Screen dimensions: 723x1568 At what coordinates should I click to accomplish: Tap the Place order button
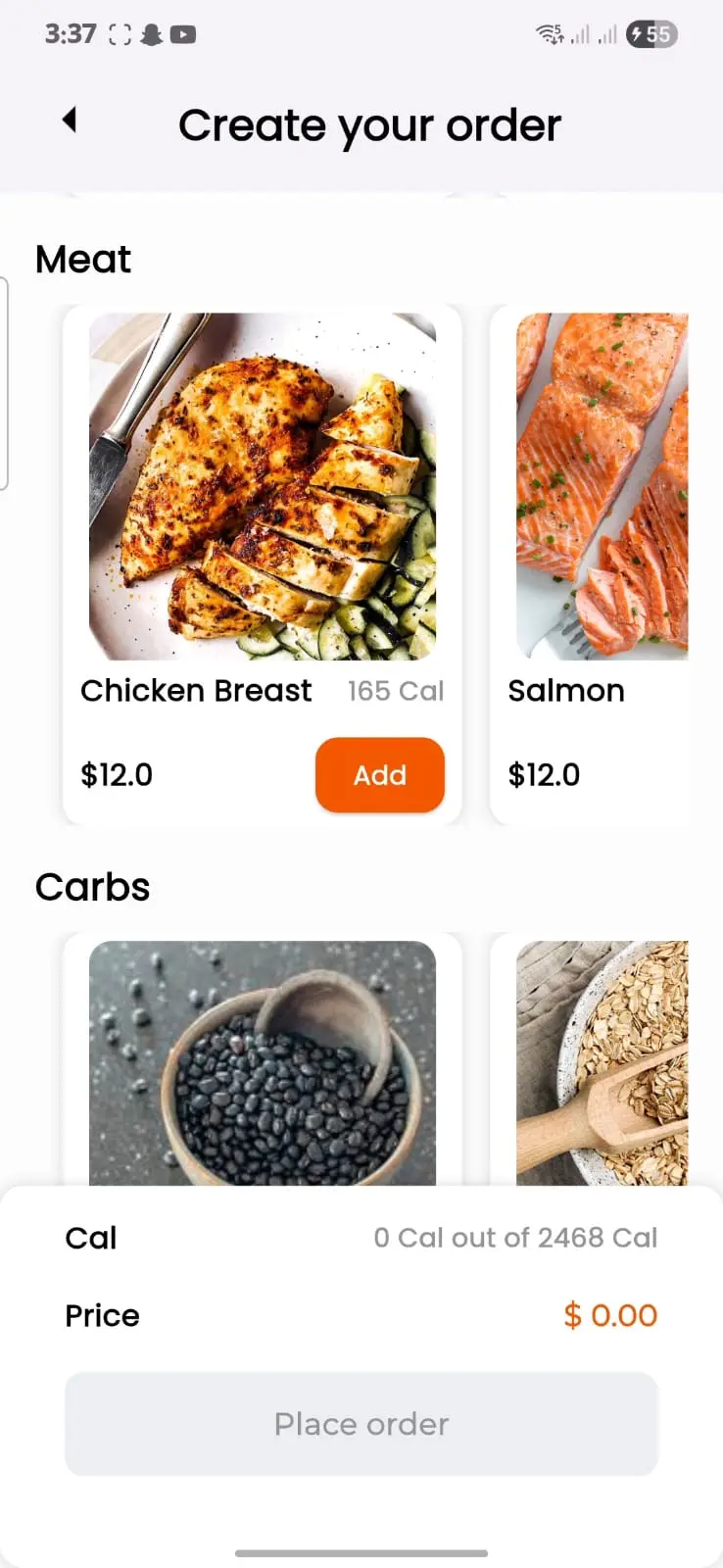coord(361,1424)
